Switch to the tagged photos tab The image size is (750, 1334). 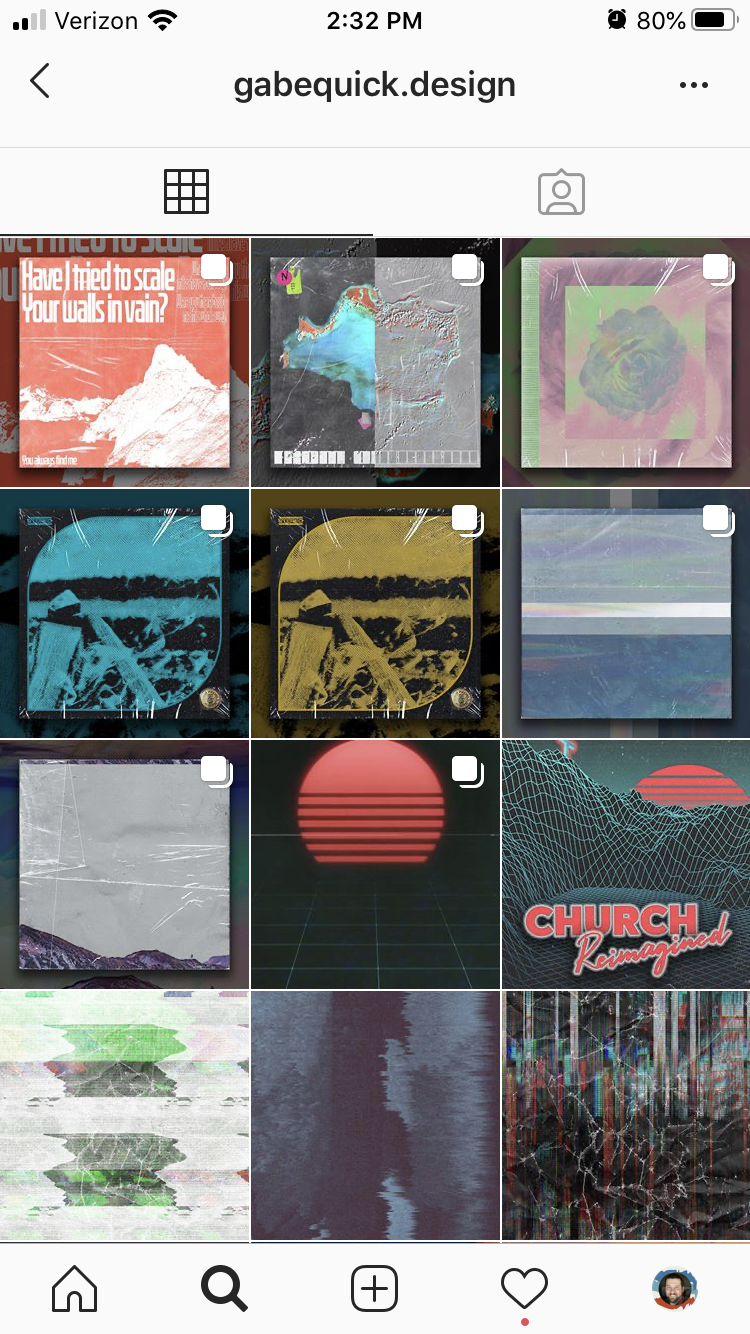(x=561, y=192)
